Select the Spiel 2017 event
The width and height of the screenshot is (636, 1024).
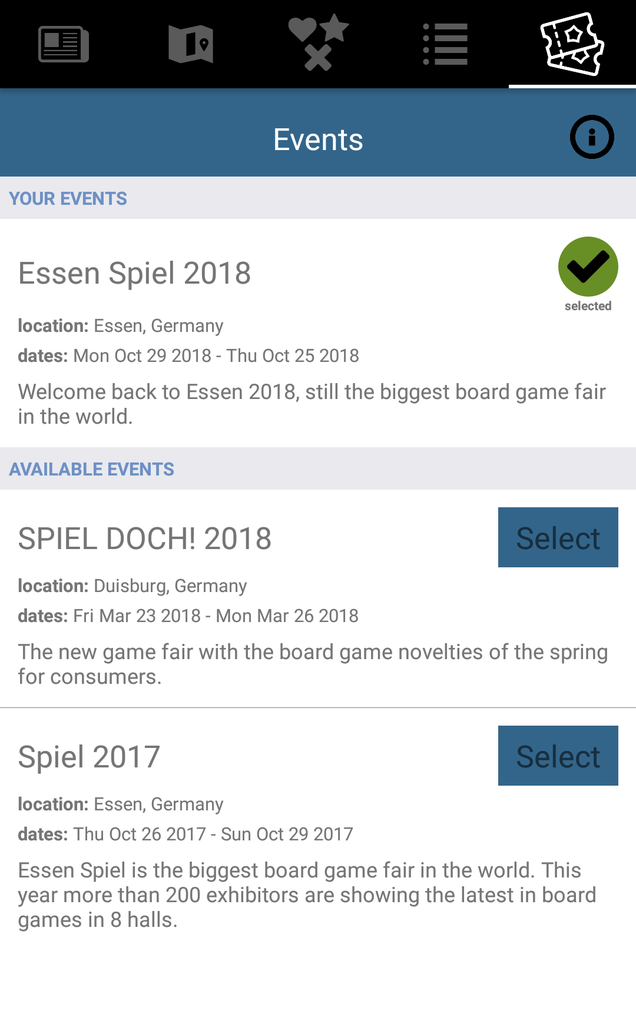click(x=558, y=756)
